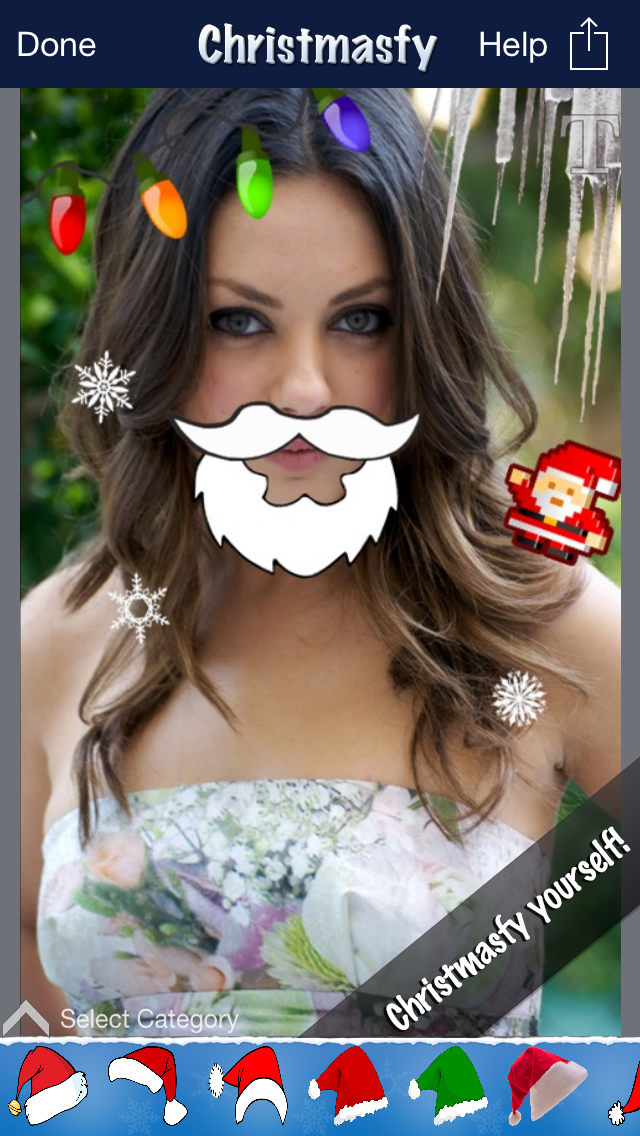Share the Christmasfied photo
Screen dimensions: 640x1136
[x=589, y=44]
